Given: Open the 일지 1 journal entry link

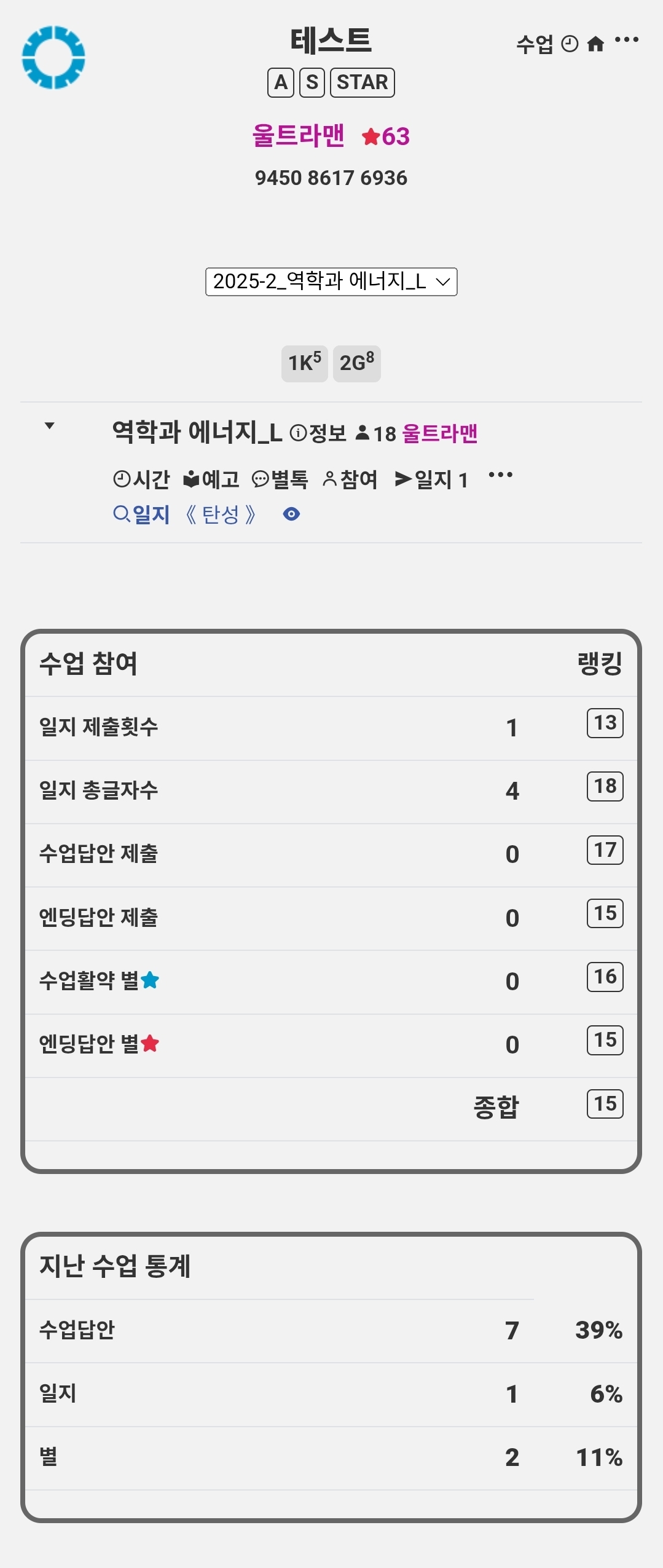Looking at the screenshot, I should (431, 479).
